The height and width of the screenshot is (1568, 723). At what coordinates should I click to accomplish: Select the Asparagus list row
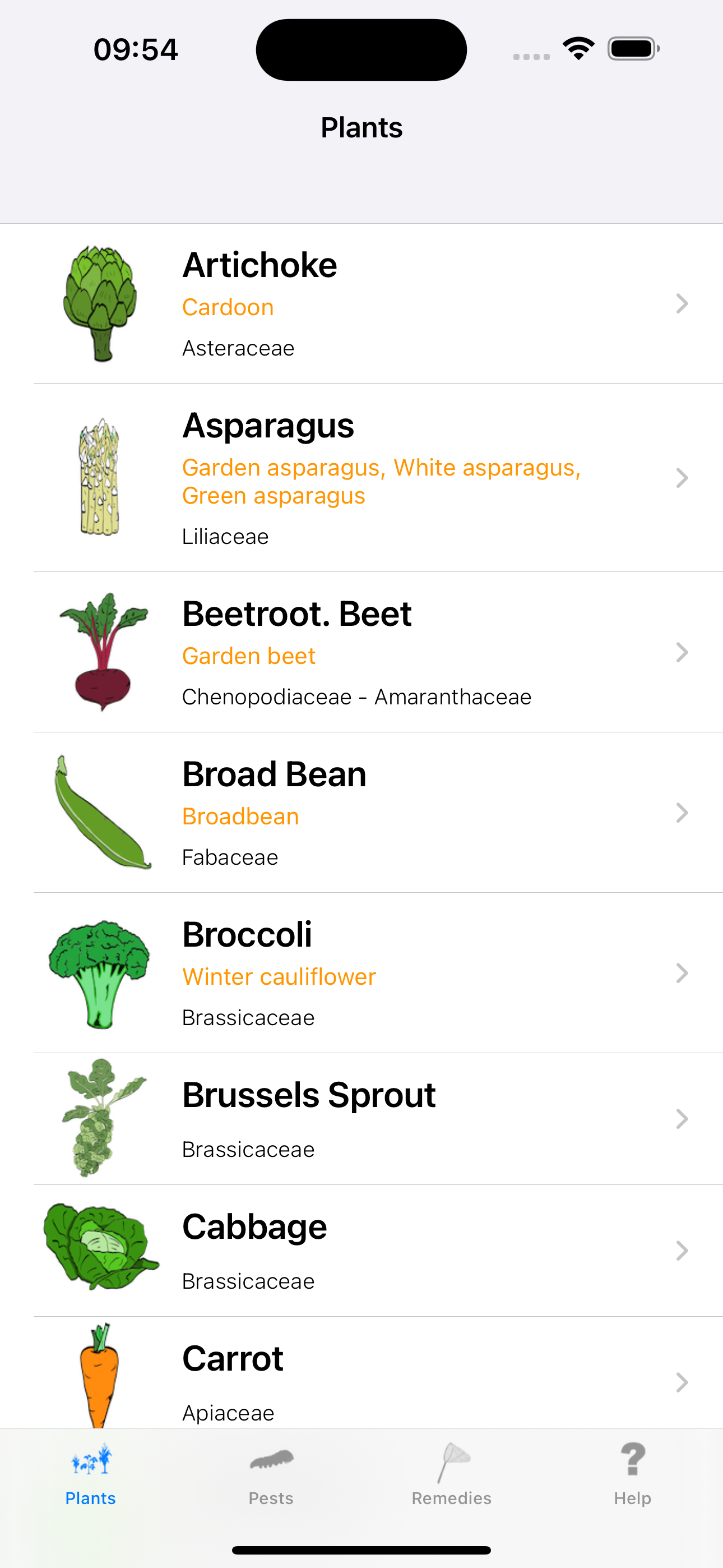361,478
